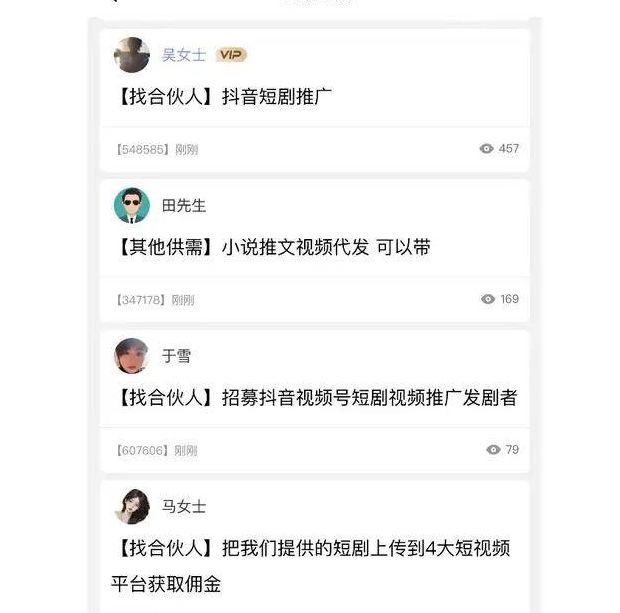Viewport: 620px width, 613px height.
Task: View 吴女士's profile avatar
Action: click(132, 55)
